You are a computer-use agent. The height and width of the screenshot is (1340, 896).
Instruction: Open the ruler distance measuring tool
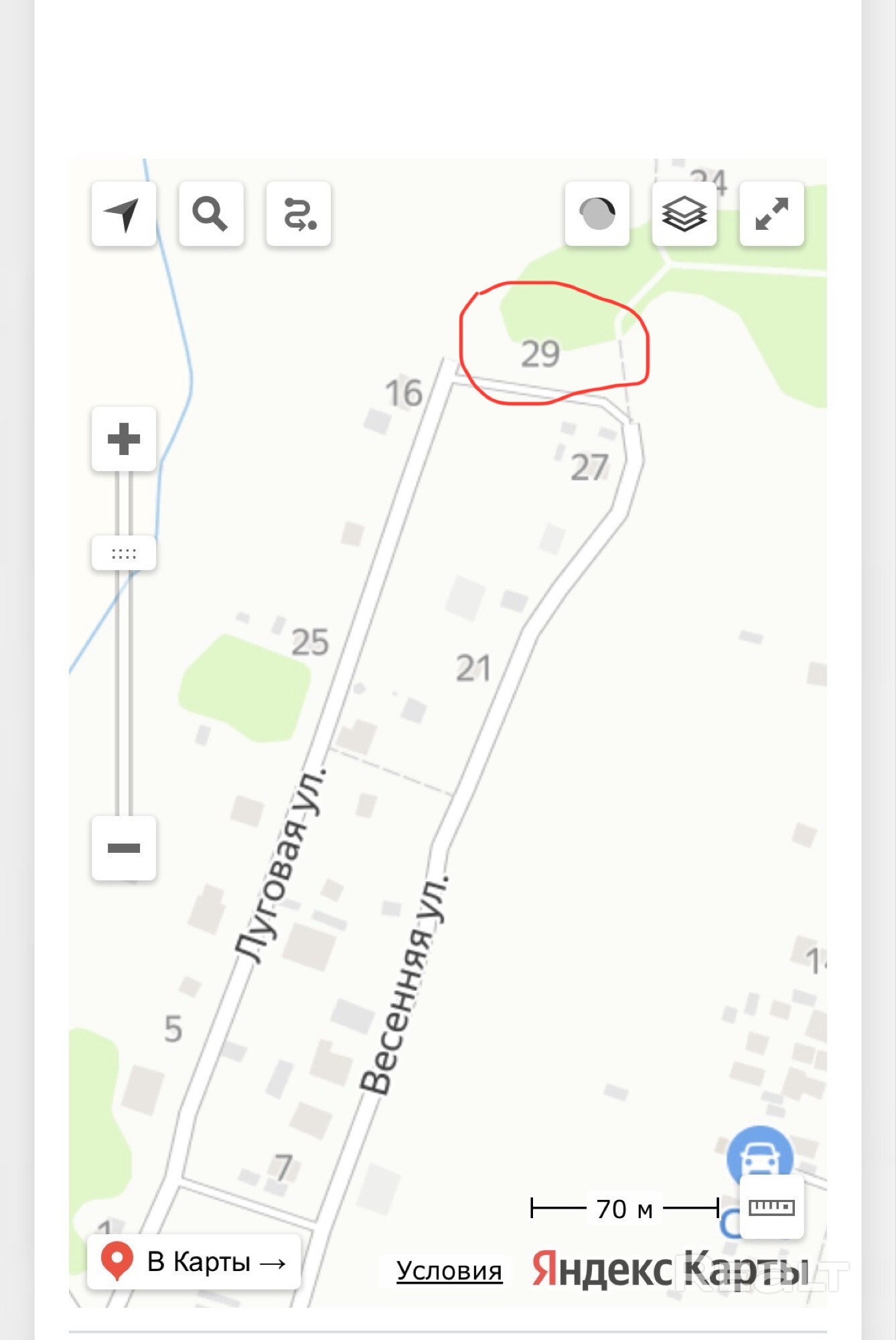[771, 1207]
